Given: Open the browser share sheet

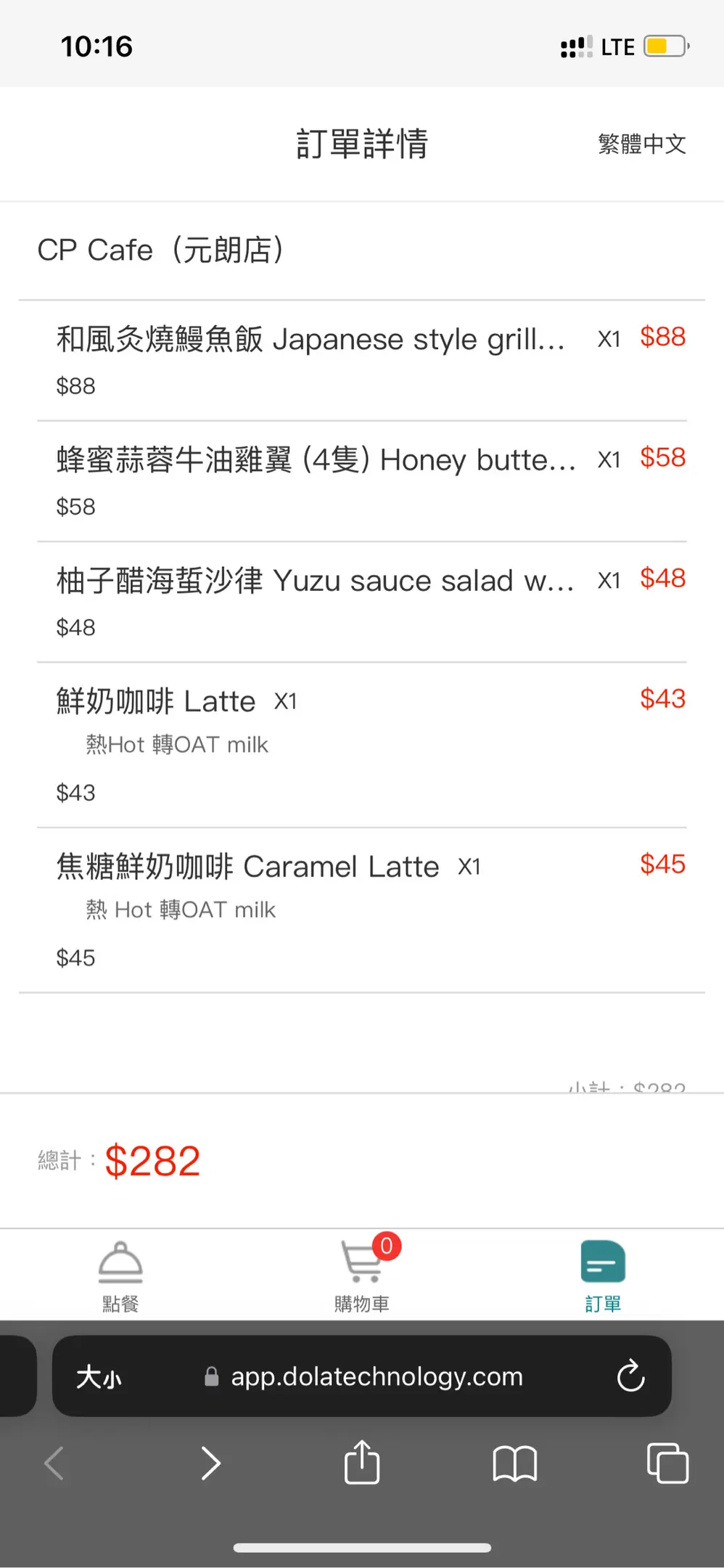Looking at the screenshot, I should [x=362, y=1462].
